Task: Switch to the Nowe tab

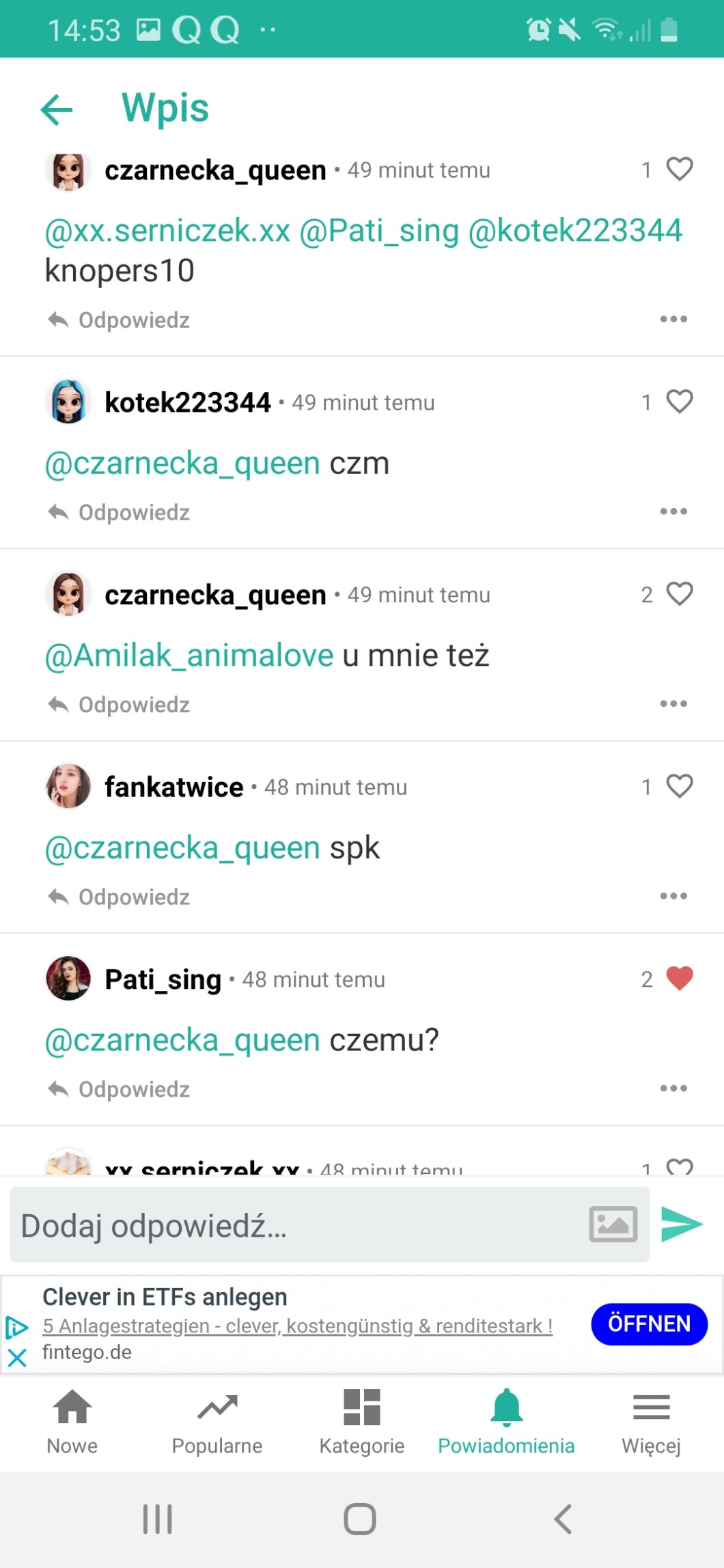Action: click(72, 1422)
